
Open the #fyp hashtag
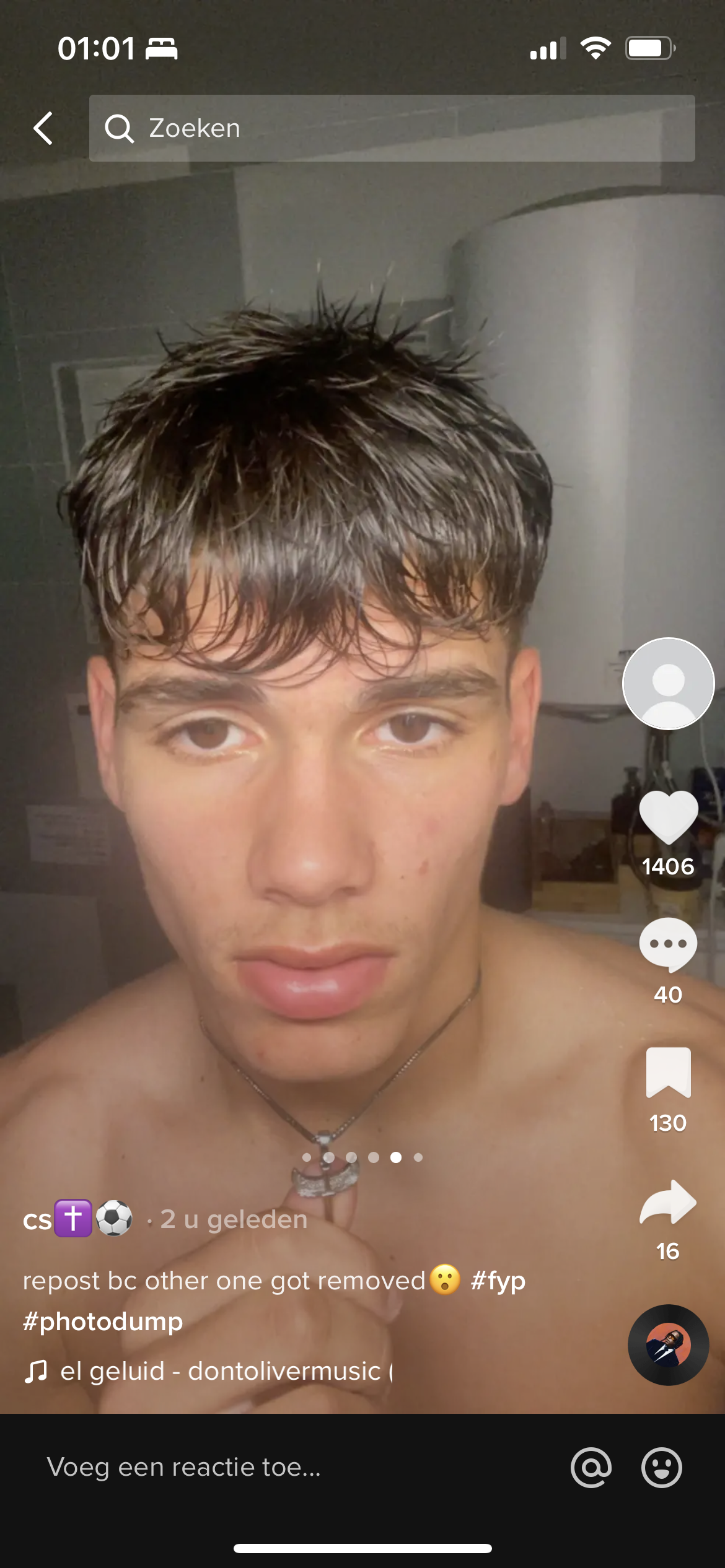coord(498,1280)
